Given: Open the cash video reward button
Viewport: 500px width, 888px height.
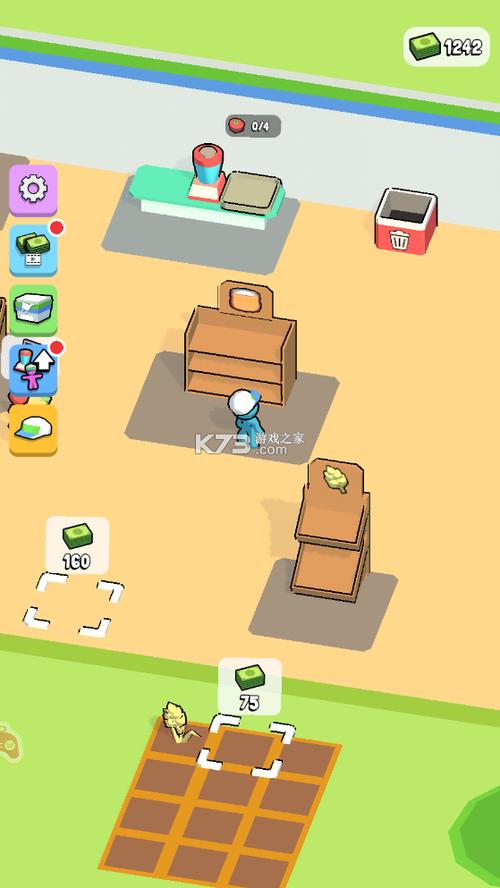Looking at the screenshot, I should [33, 250].
